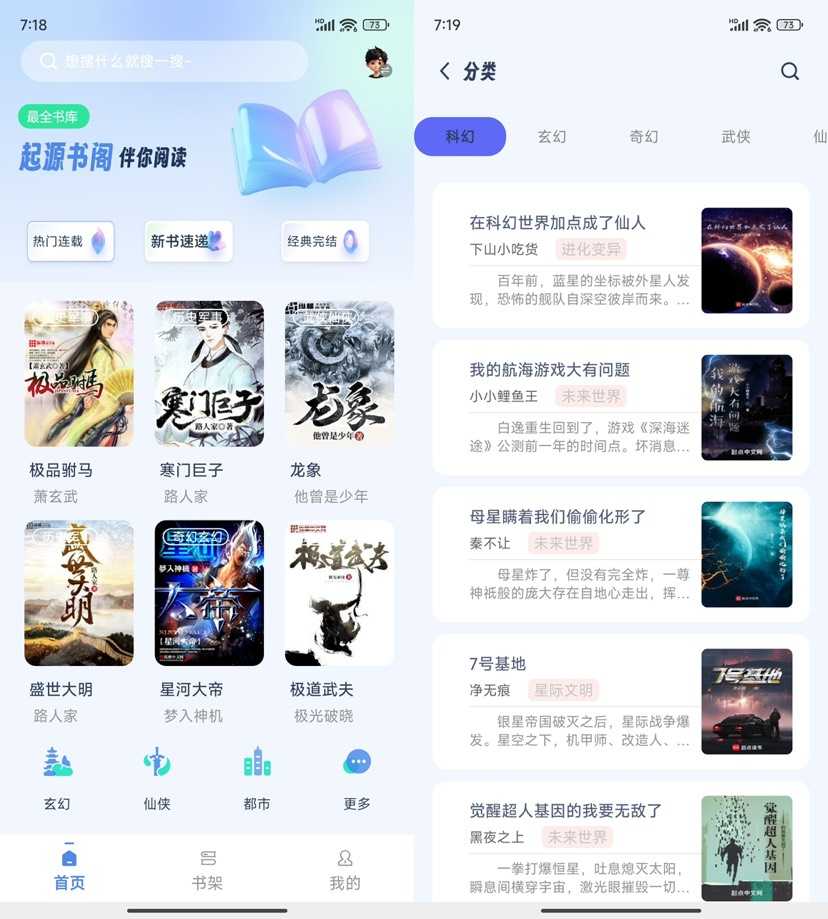Open the book 星河大帝
Viewport: 828px width, 919px height.
click(x=209, y=593)
